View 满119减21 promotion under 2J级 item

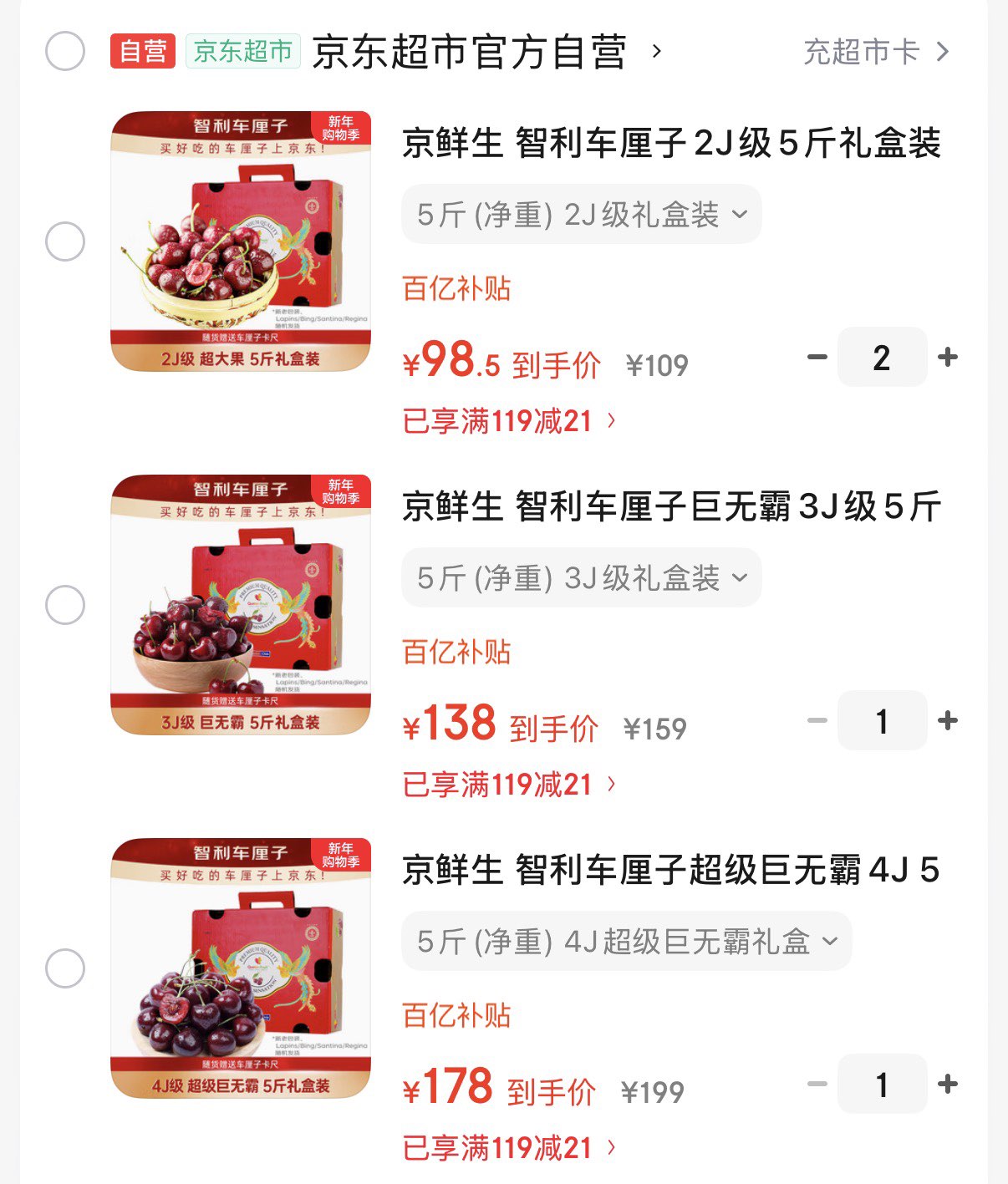pos(509,421)
